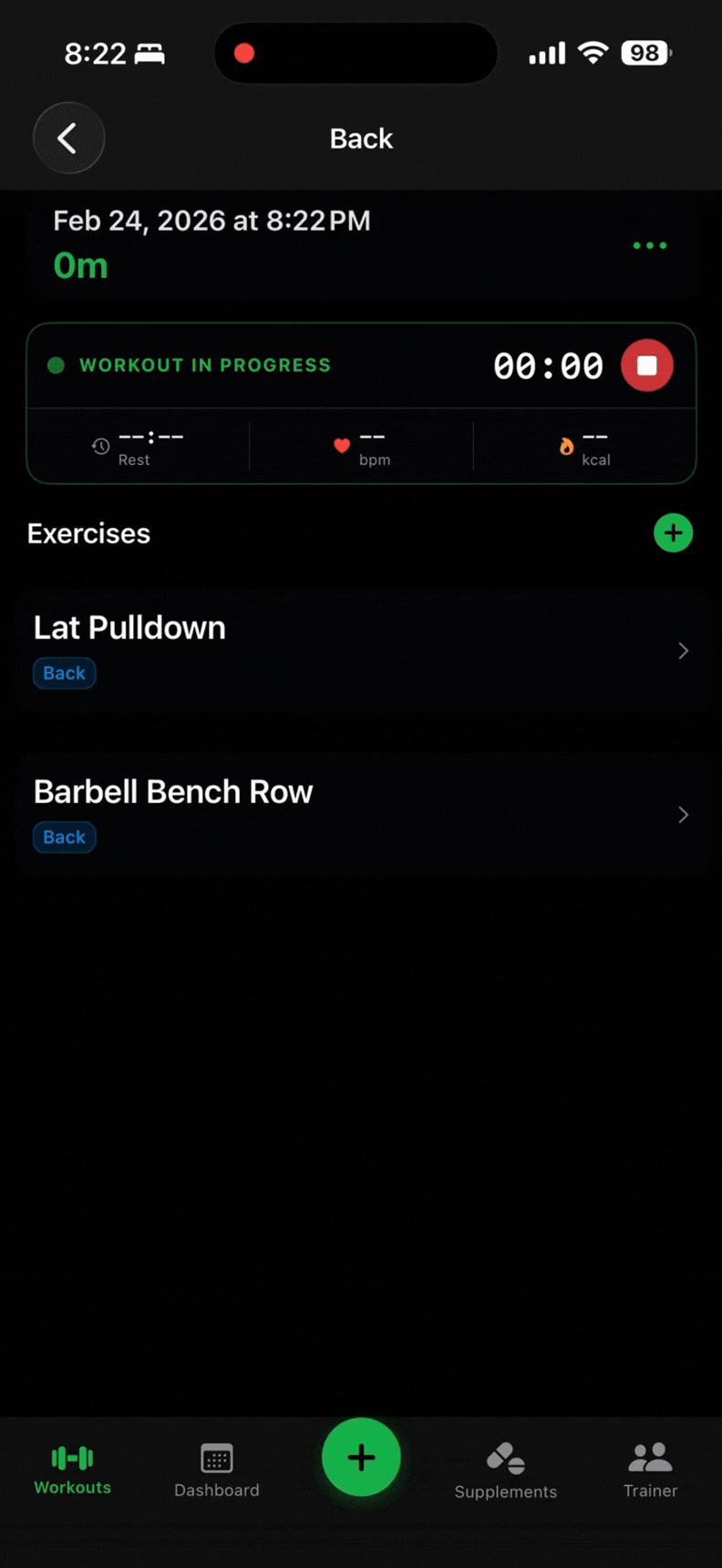Select the Back navigation title

[x=361, y=138]
